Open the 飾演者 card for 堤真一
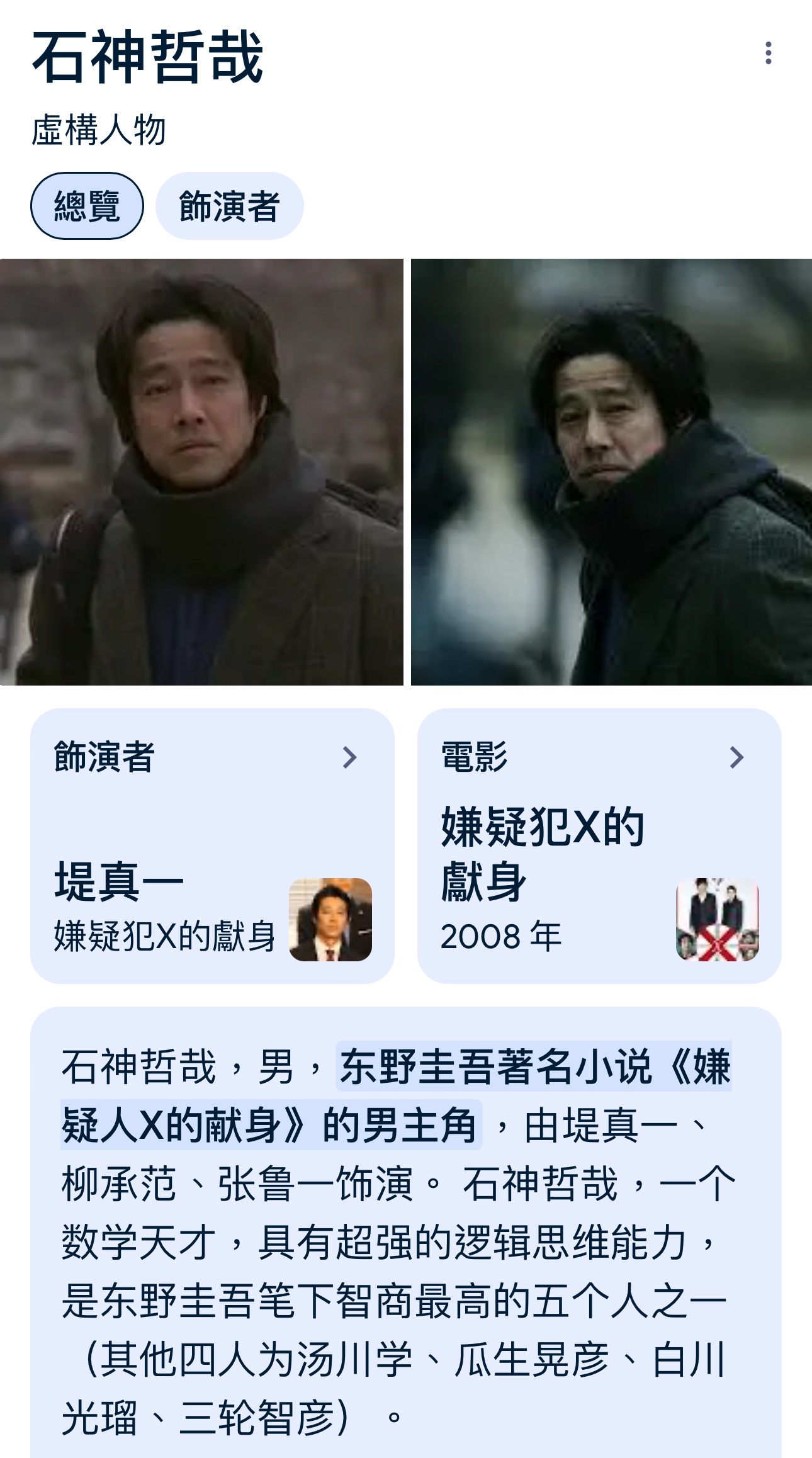Screen dimensions: 812x1458 point(212,845)
